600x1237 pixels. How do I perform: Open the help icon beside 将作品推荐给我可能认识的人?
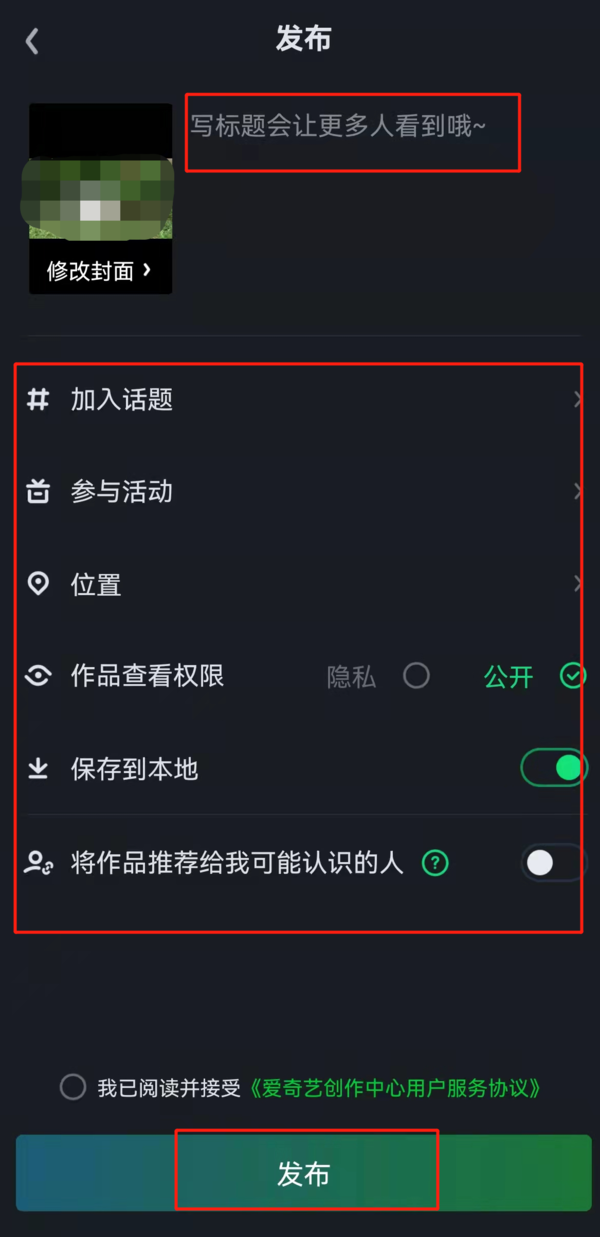[435, 863]
